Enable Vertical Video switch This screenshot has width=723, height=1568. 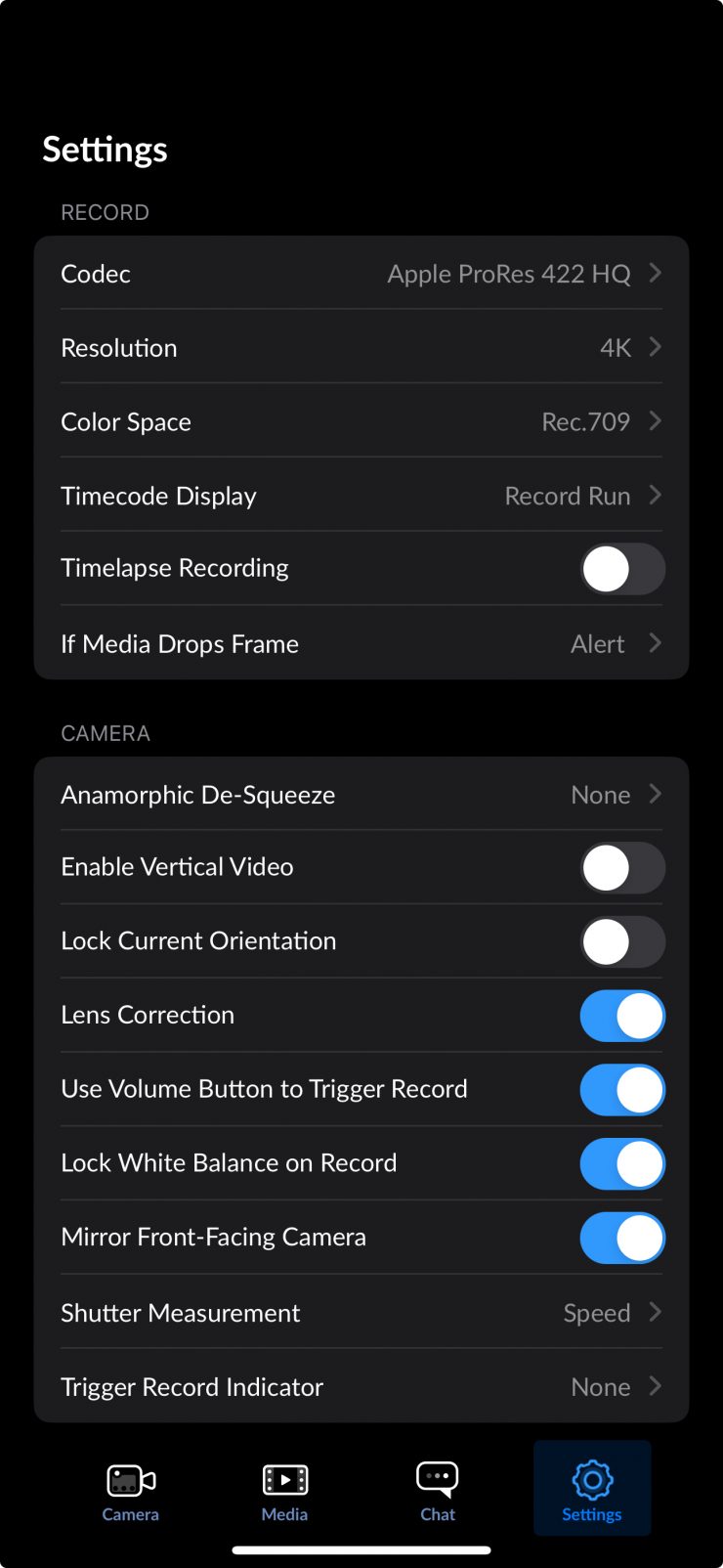[x=621, y=868]
